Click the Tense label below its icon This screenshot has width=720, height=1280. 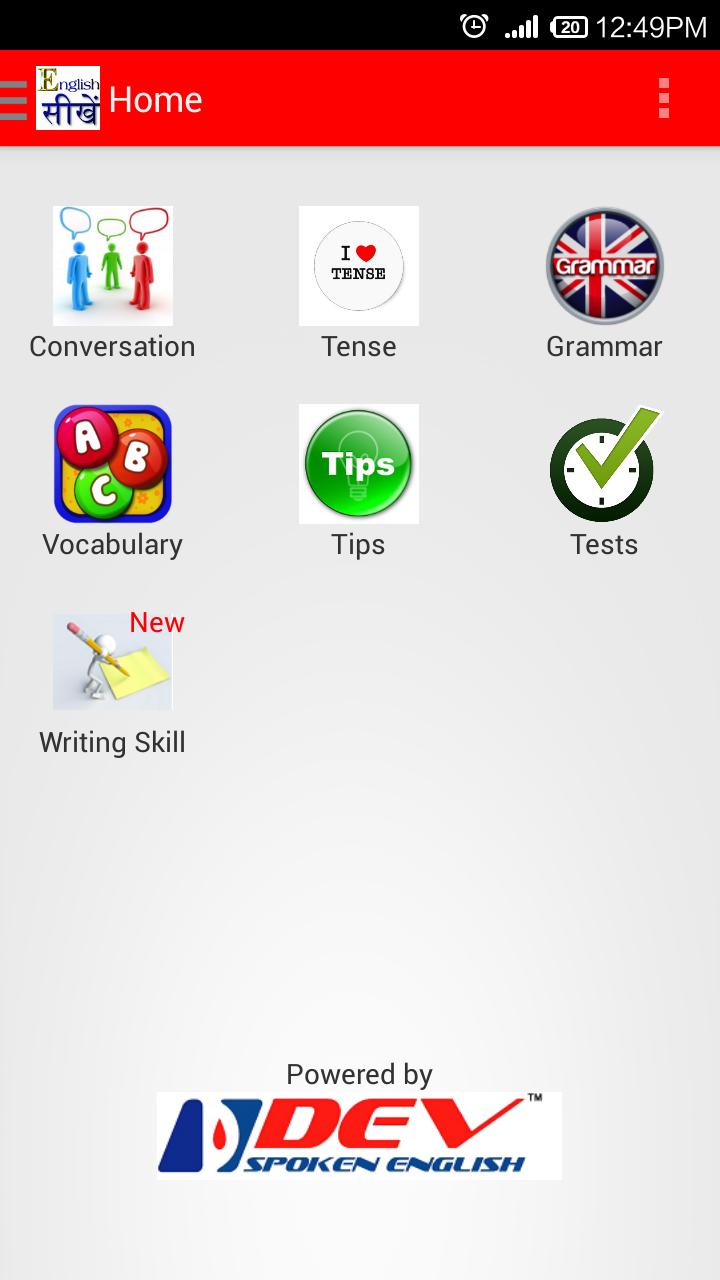click(x=358, y=346)
